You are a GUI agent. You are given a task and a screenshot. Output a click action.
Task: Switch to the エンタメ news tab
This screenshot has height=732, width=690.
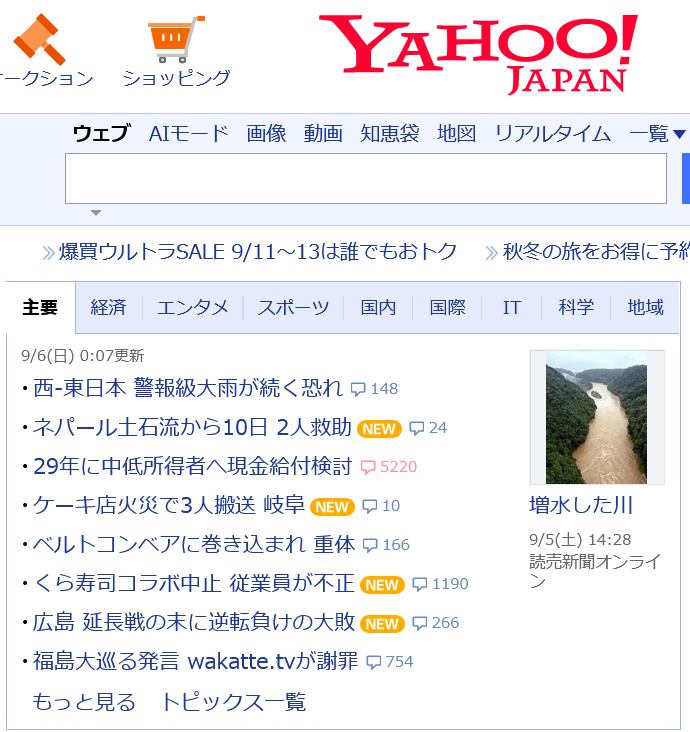pyautogui.click(x=193, y=308)
